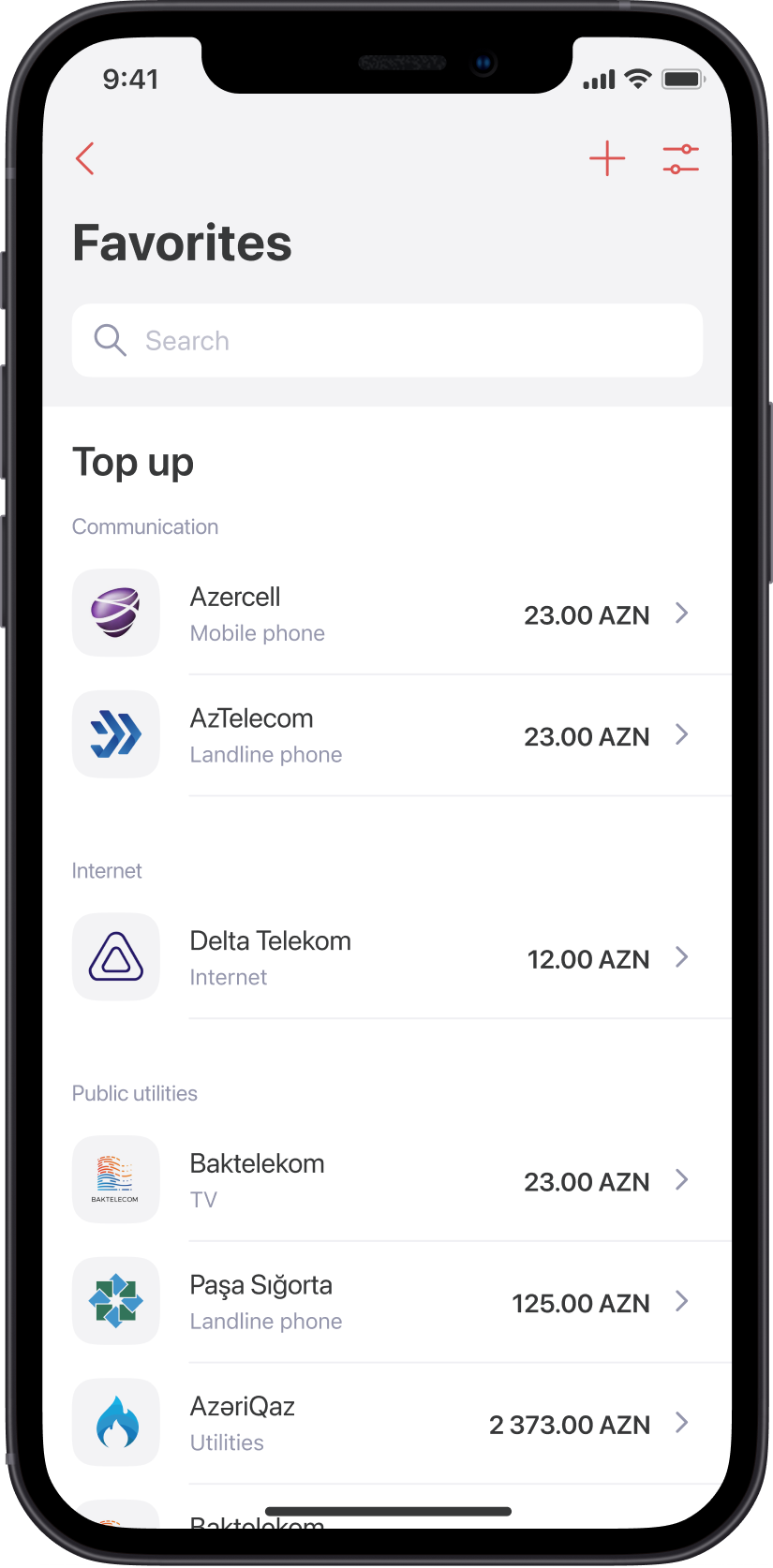
Task: Choose Paşa Sığorta favorite payment
Action: point(387,1302)
